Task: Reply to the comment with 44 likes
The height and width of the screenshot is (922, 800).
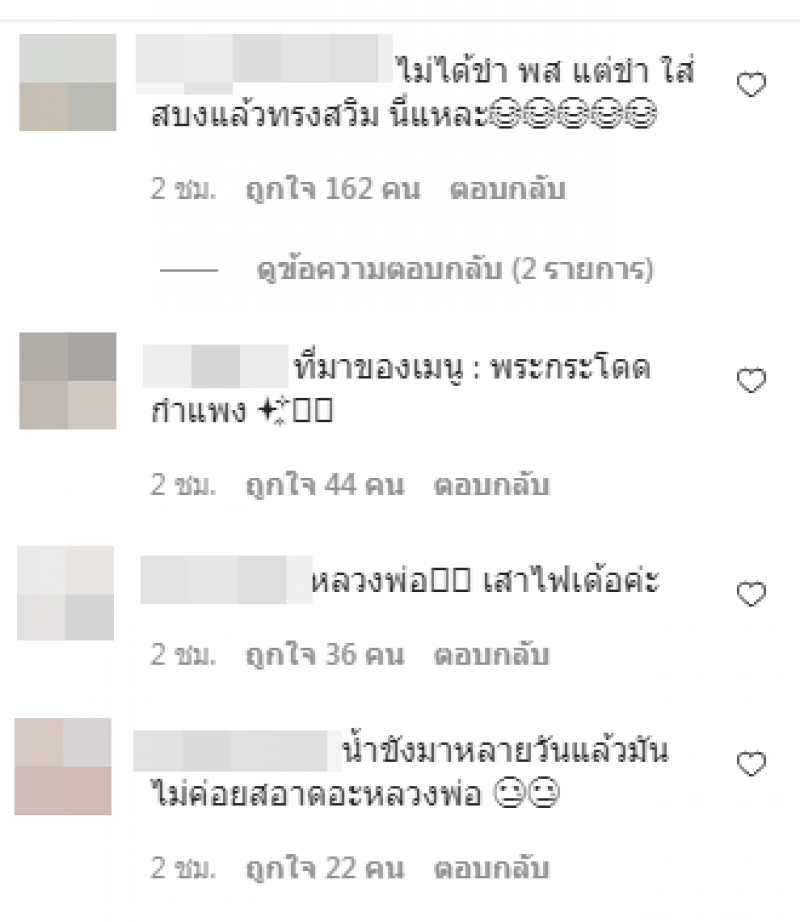Action: coord(491,486)
